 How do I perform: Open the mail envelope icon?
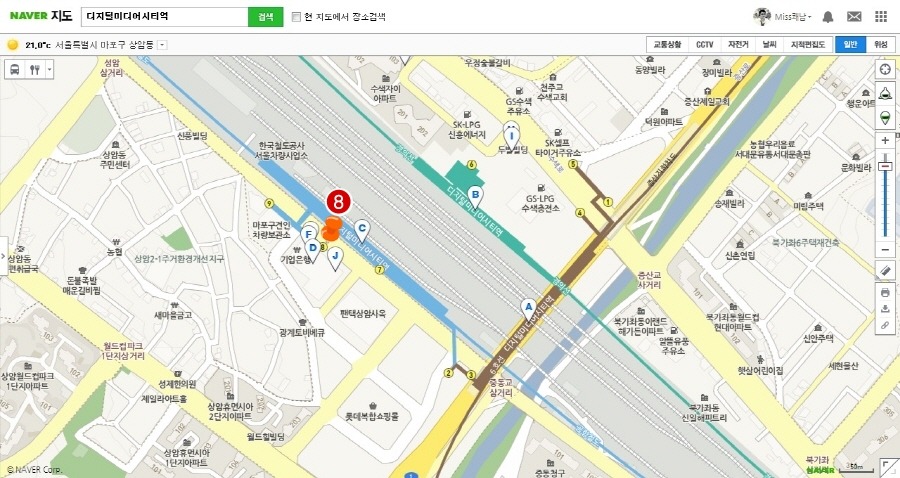pyautogui.click(x=854, y=17)
